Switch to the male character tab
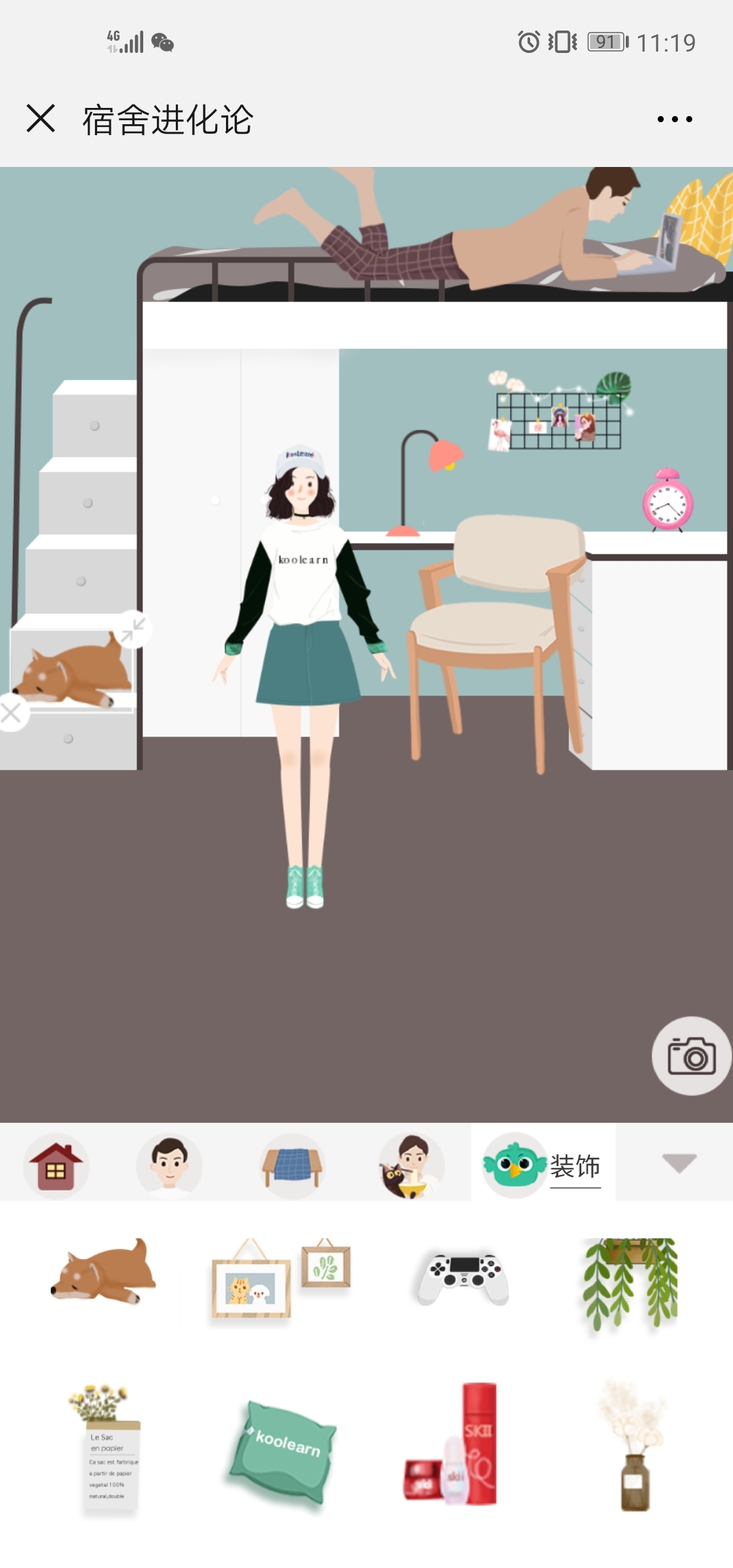 [x=169, y=1165]
